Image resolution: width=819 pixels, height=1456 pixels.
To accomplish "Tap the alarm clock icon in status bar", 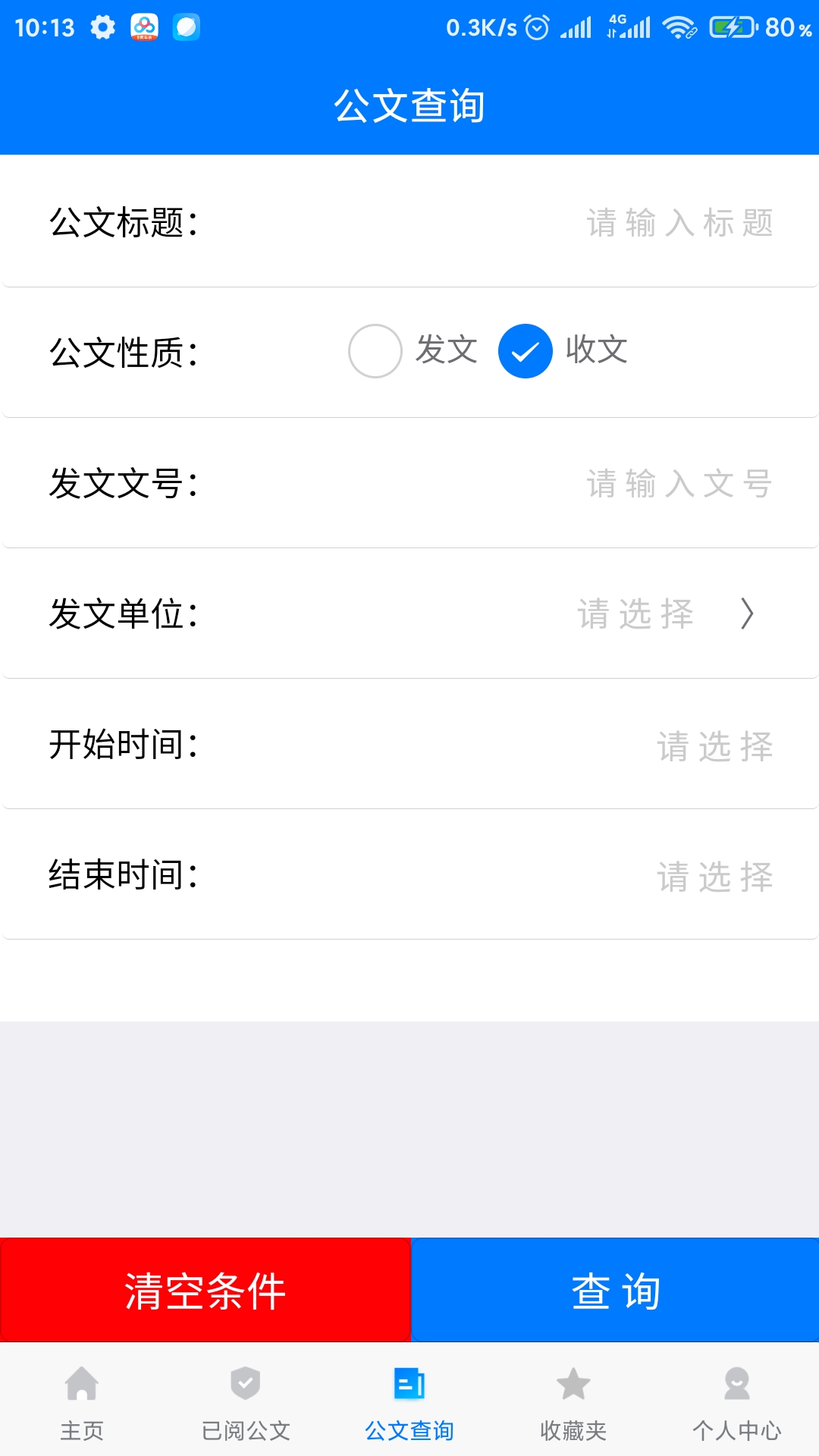I will pyautogui.click(x=537, y=27).
